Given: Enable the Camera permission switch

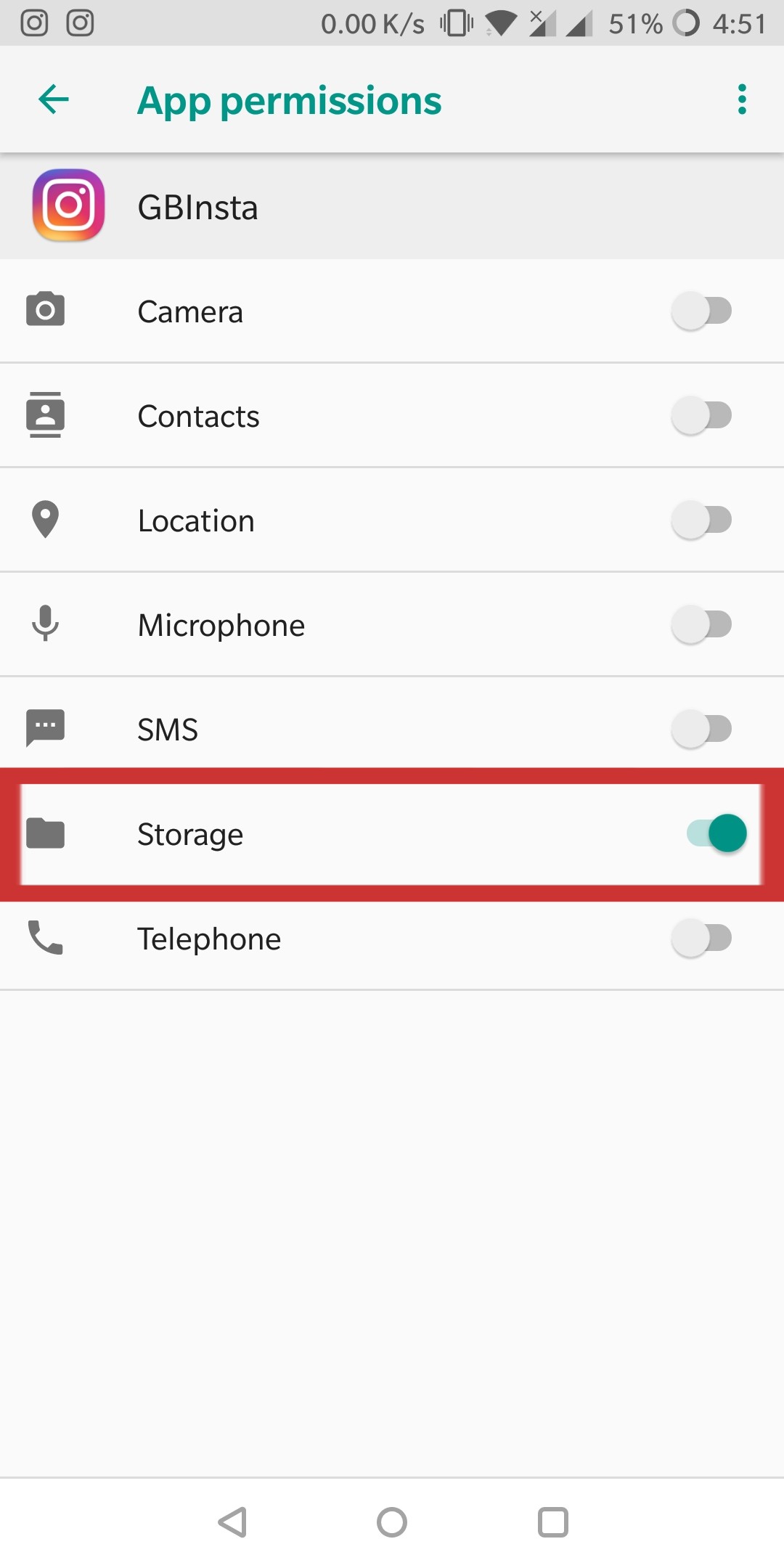Looking at the screenshot, I should 701,311.
